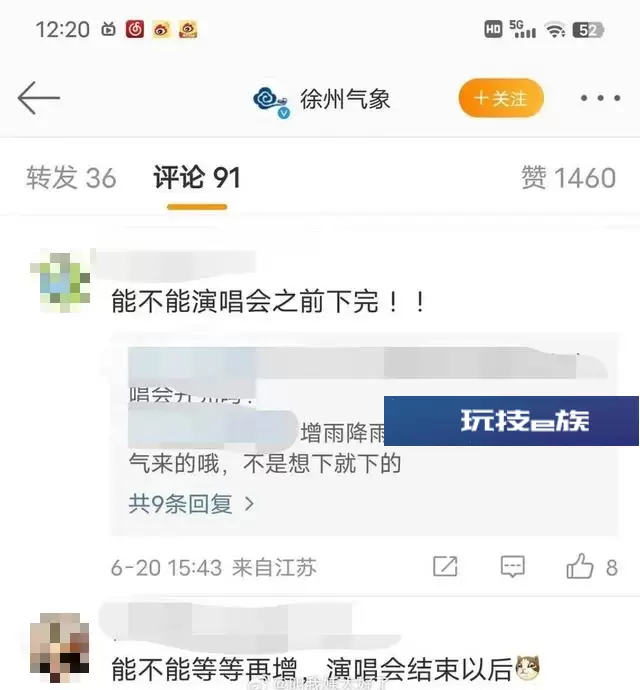Open the three-dot overflow menu
Viewport: 640px width, 690px height.
coord(600,98)
